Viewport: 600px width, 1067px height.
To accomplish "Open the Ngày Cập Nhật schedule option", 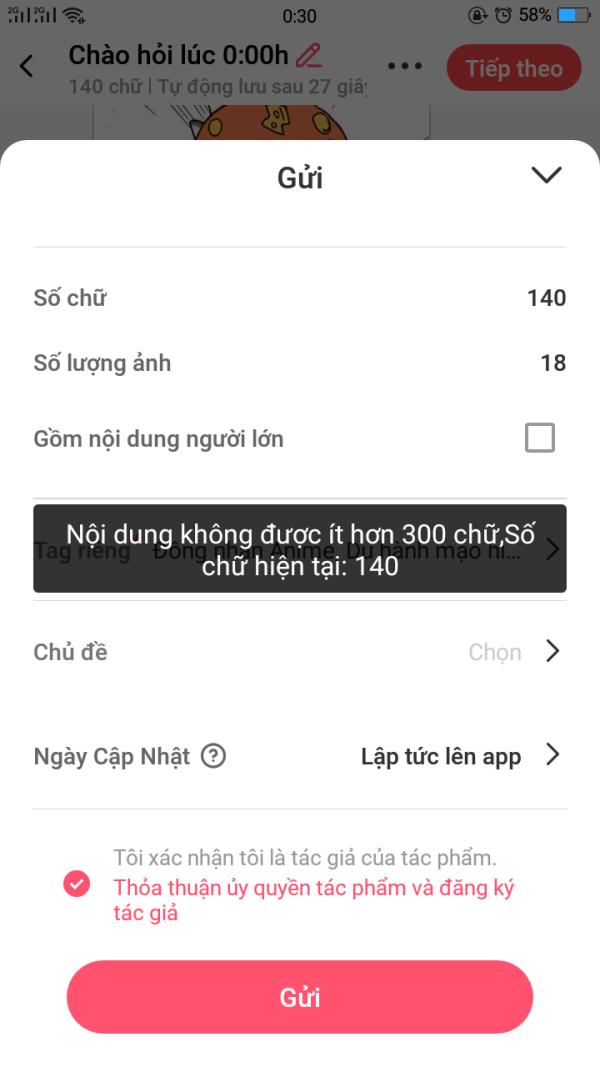I will pos(458,756).
